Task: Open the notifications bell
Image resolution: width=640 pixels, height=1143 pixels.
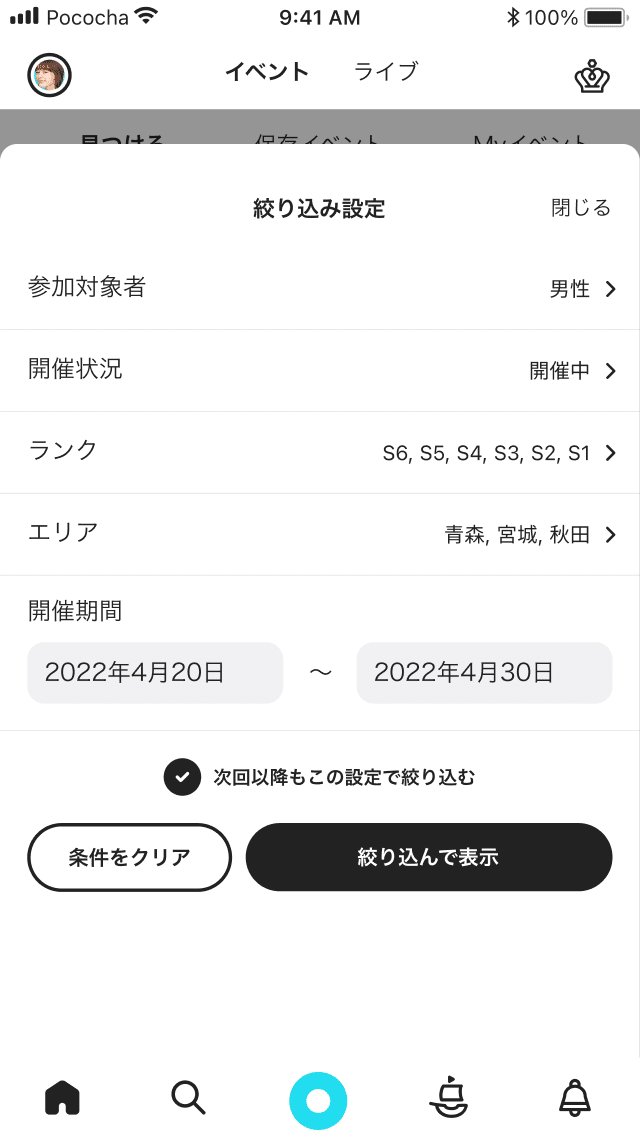Action: click(574, 1097)
